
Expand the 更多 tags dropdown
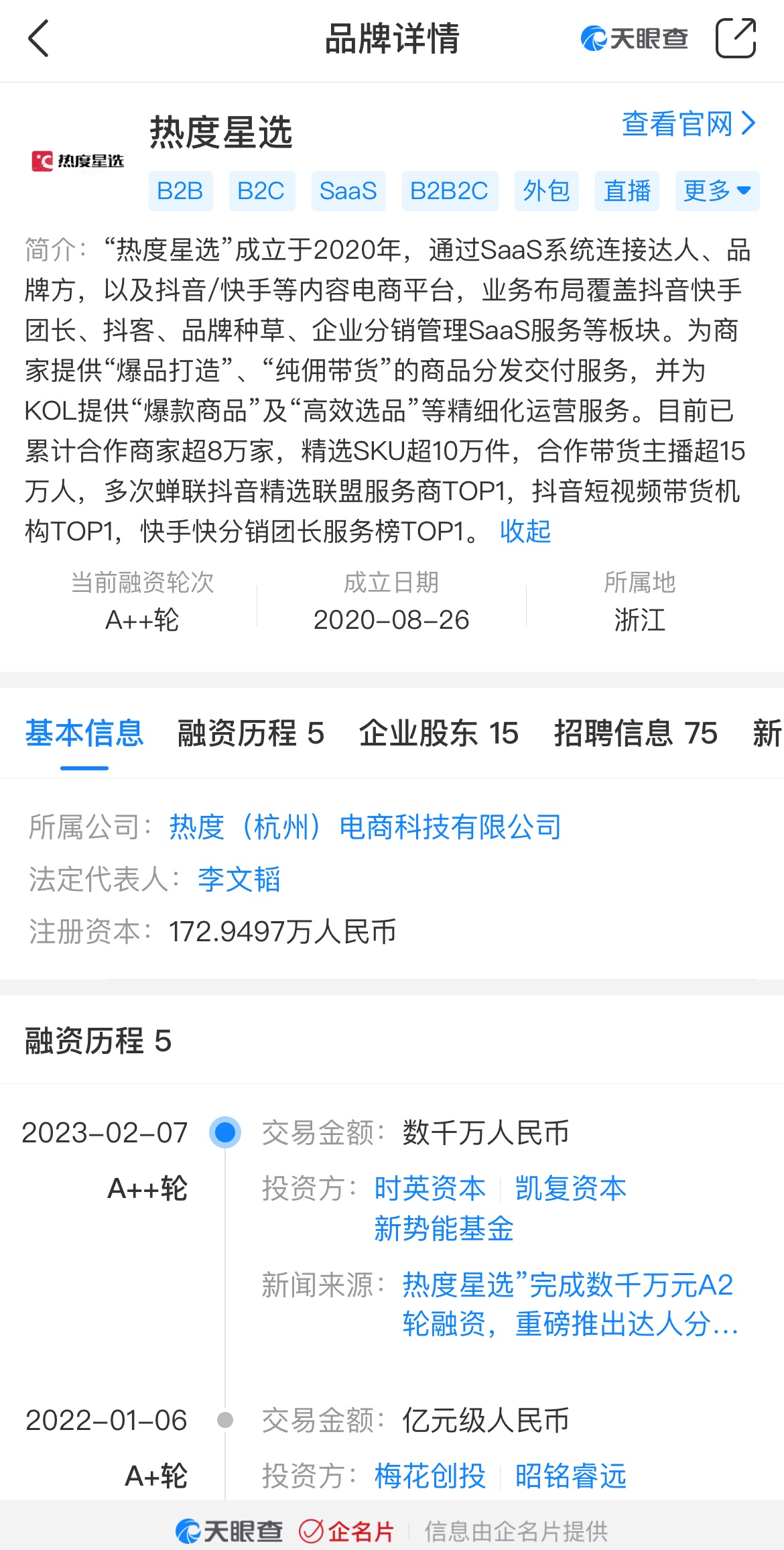pos(716,191)
